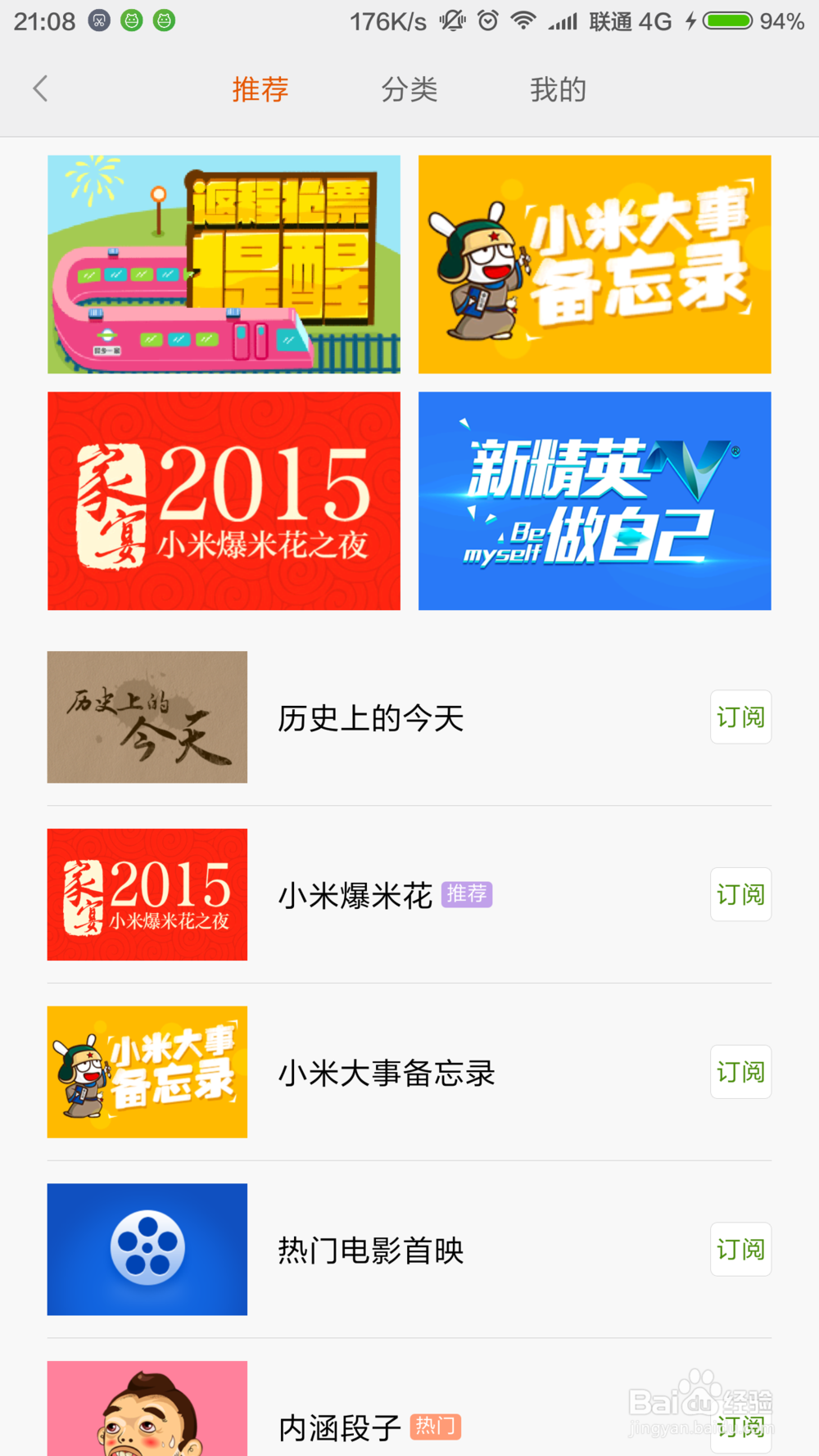
Task: Tap 订阅 for 小米大事备忘录
Action: 740,1072
